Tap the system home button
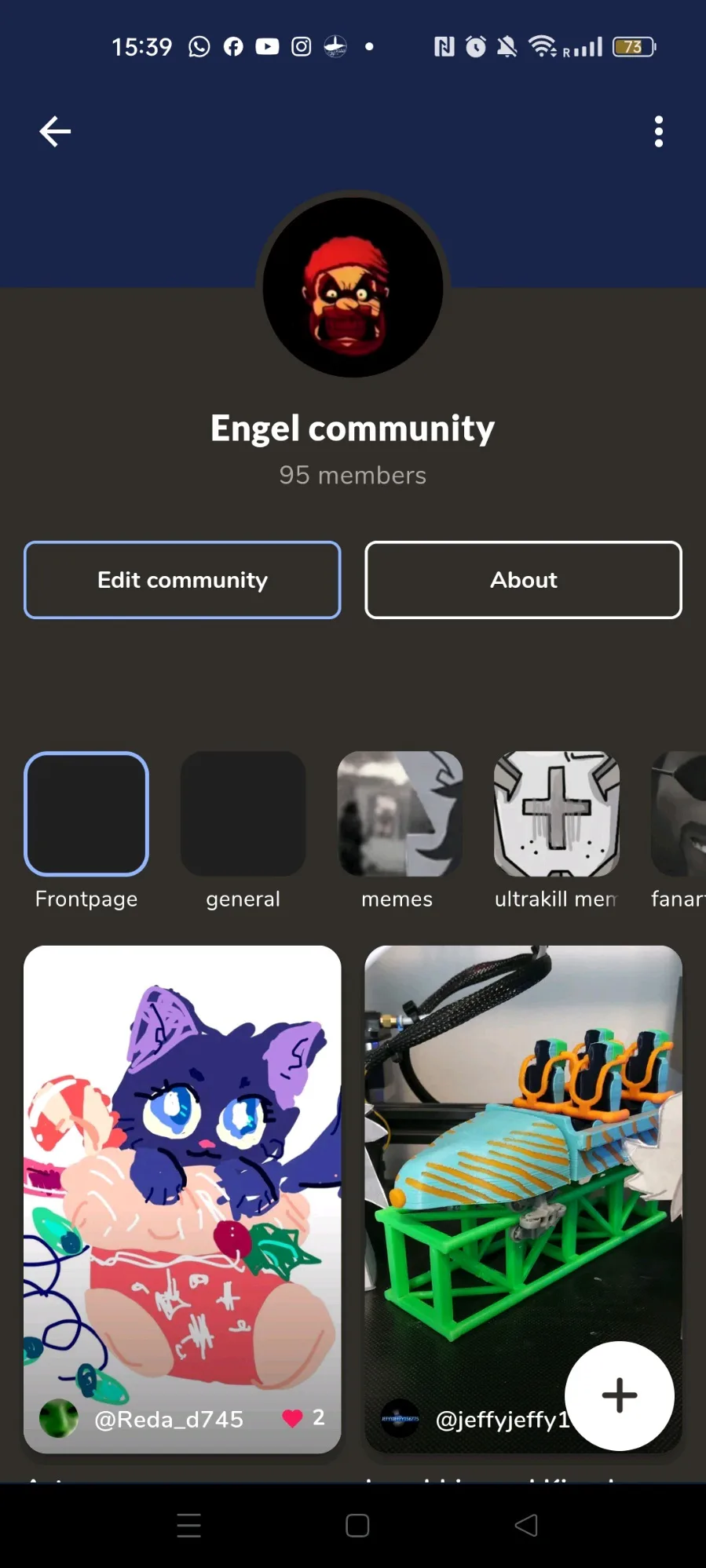 (357, 1526)
